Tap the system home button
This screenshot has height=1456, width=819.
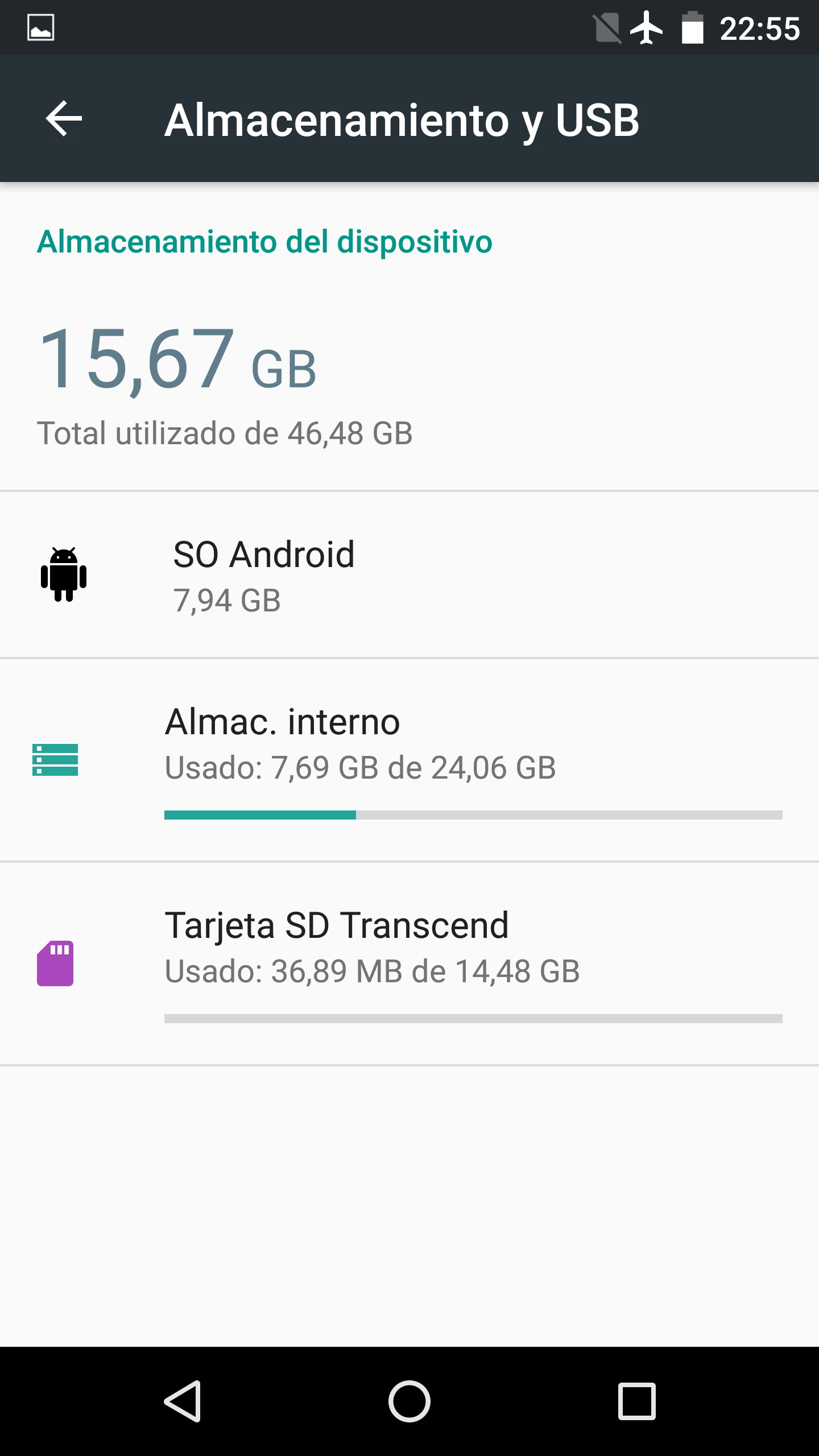click(409, 1401)
